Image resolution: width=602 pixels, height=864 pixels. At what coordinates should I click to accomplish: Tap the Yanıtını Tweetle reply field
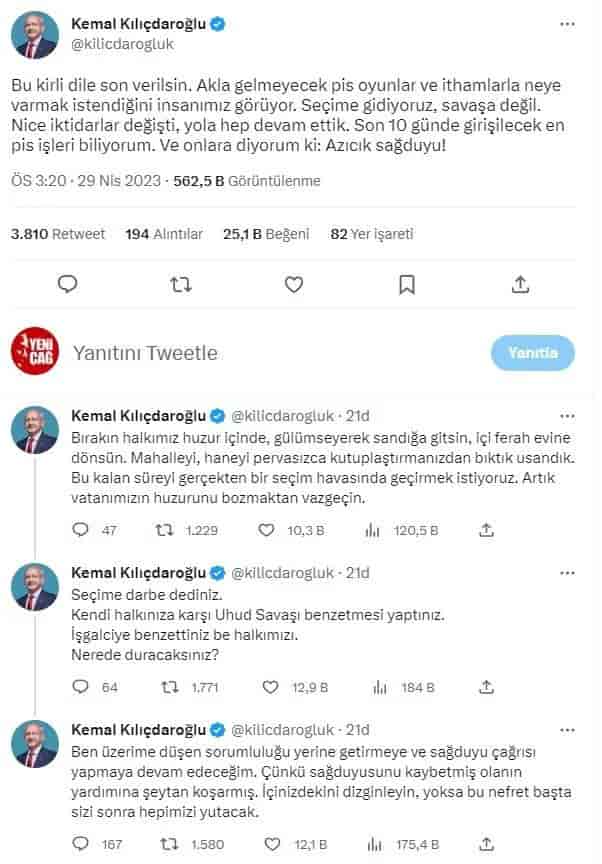[145, 353]
